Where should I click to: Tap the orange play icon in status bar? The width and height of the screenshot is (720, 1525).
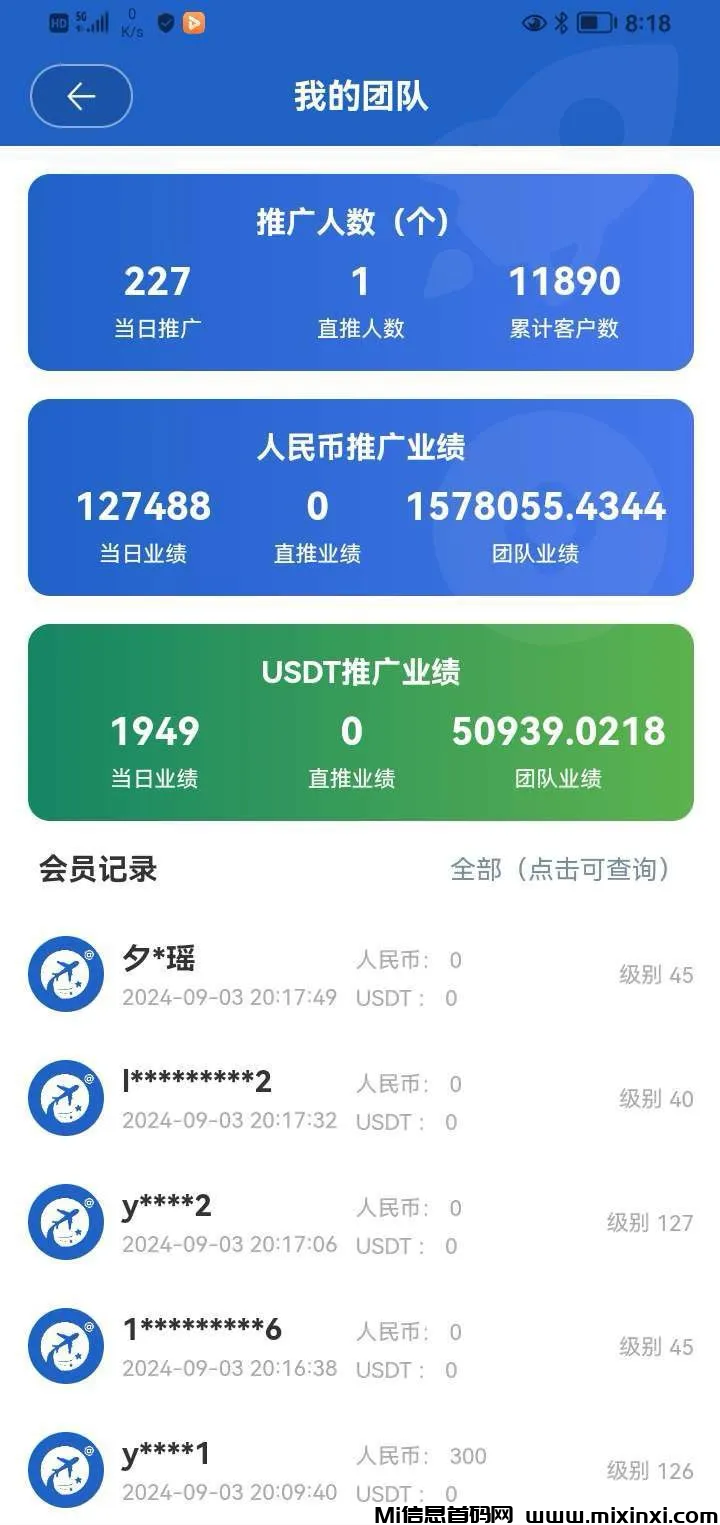click(194, 22)
